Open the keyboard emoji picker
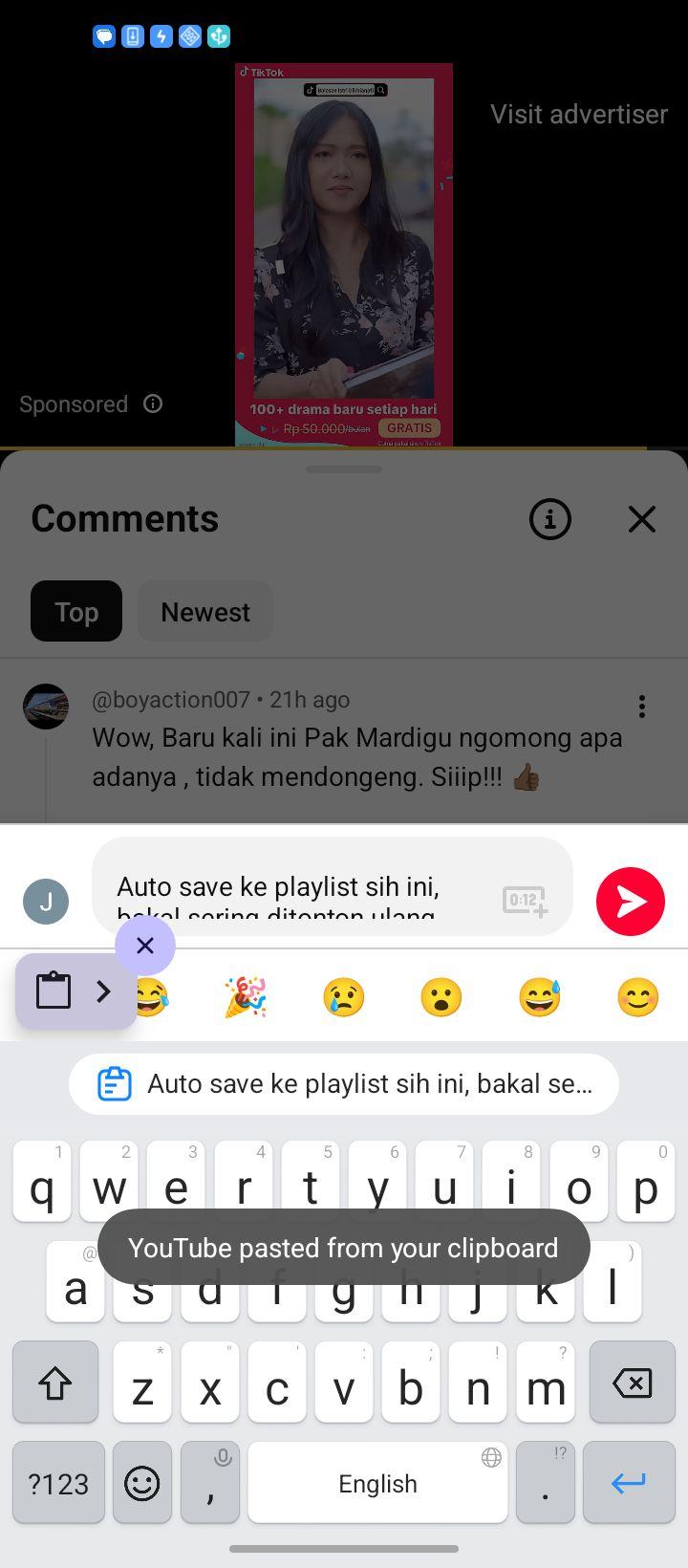 pos(142,1483)
